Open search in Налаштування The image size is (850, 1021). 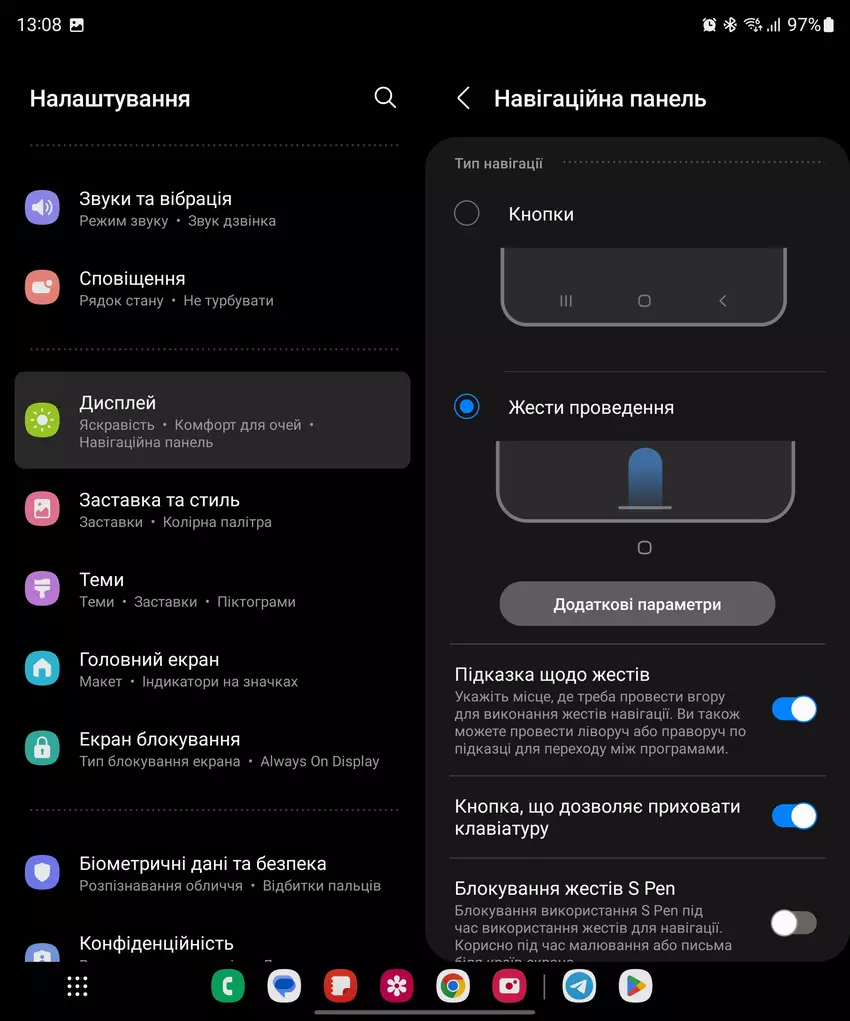[385, 97]
